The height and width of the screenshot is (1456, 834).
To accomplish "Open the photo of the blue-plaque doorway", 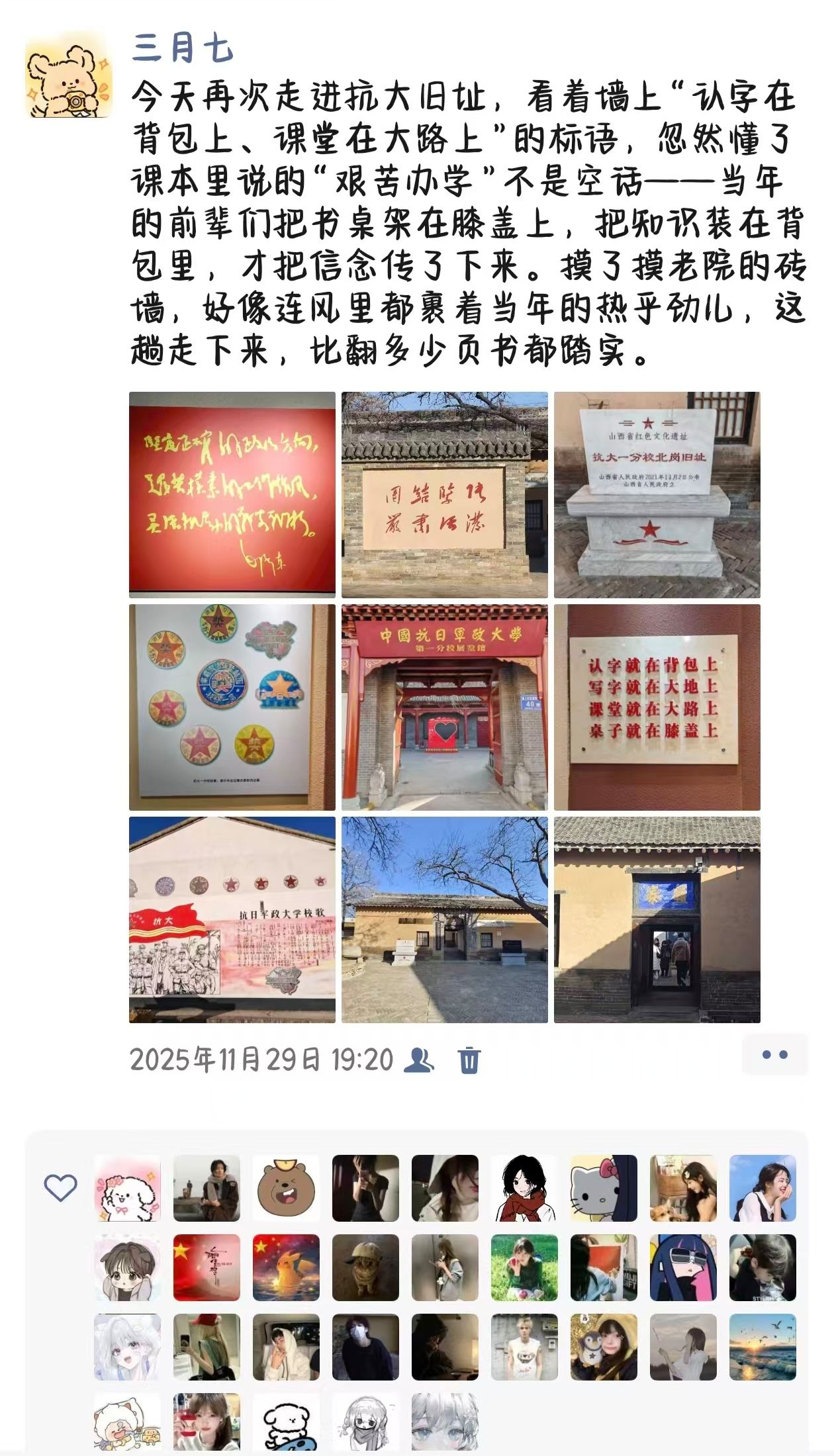I will (657, 919).
